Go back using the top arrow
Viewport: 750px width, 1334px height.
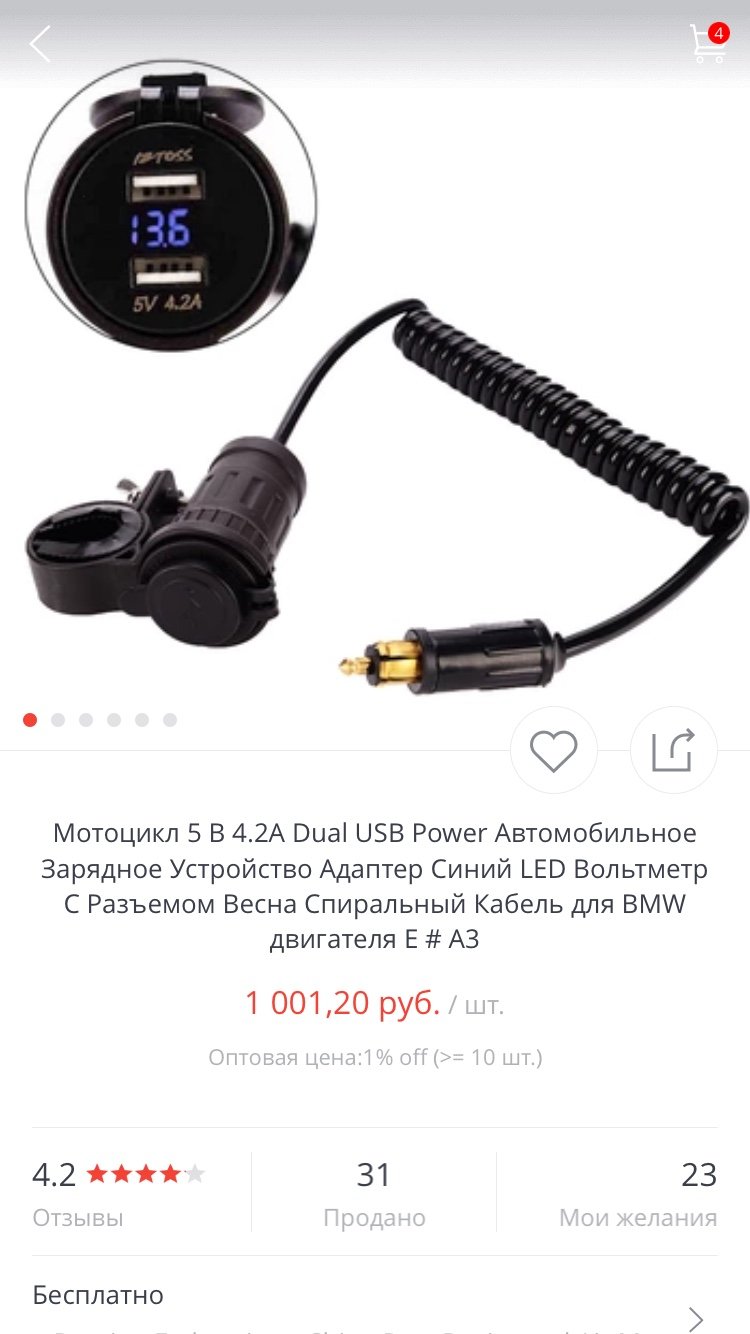(40, 44)
